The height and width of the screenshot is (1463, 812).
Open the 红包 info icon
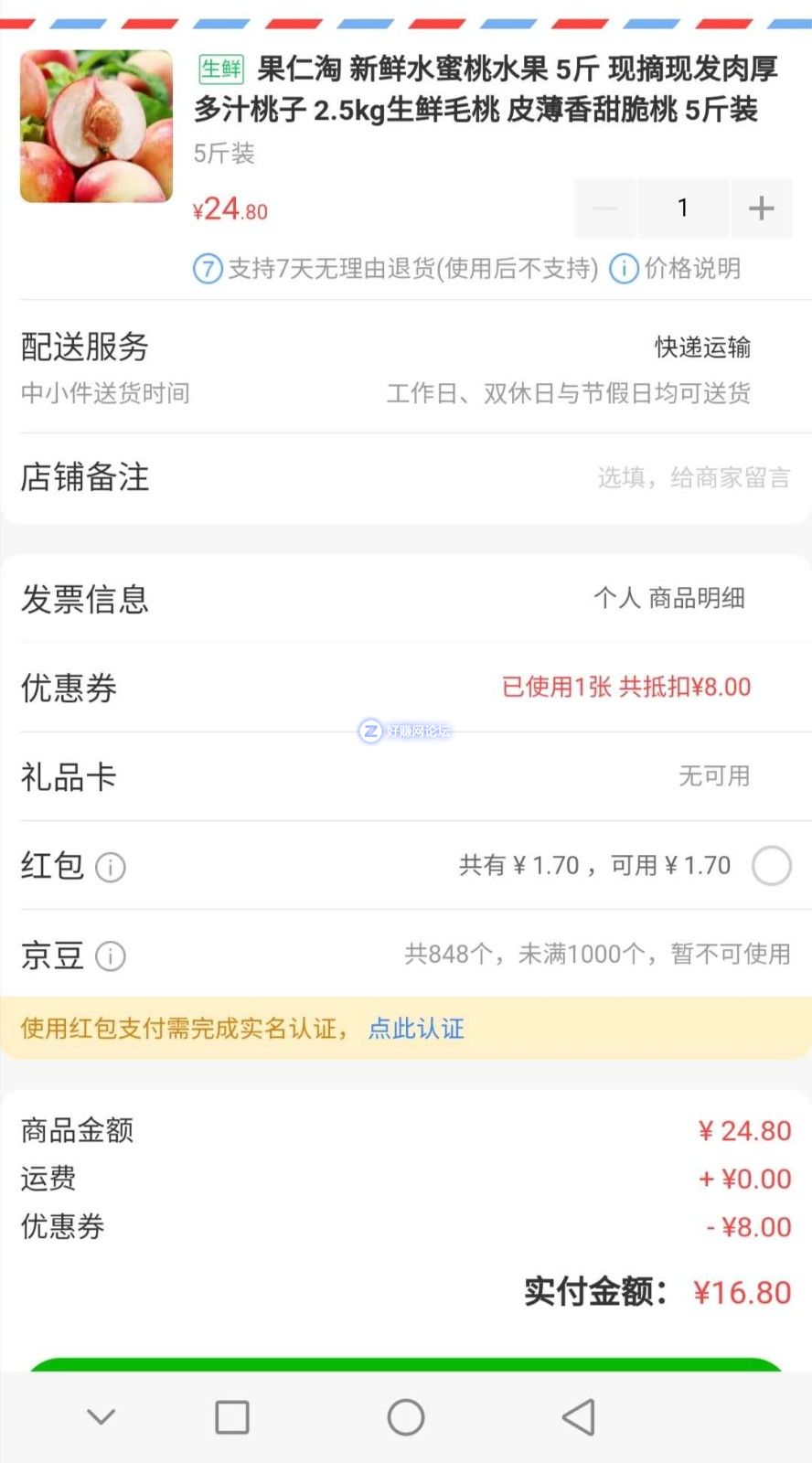(111, 868)
